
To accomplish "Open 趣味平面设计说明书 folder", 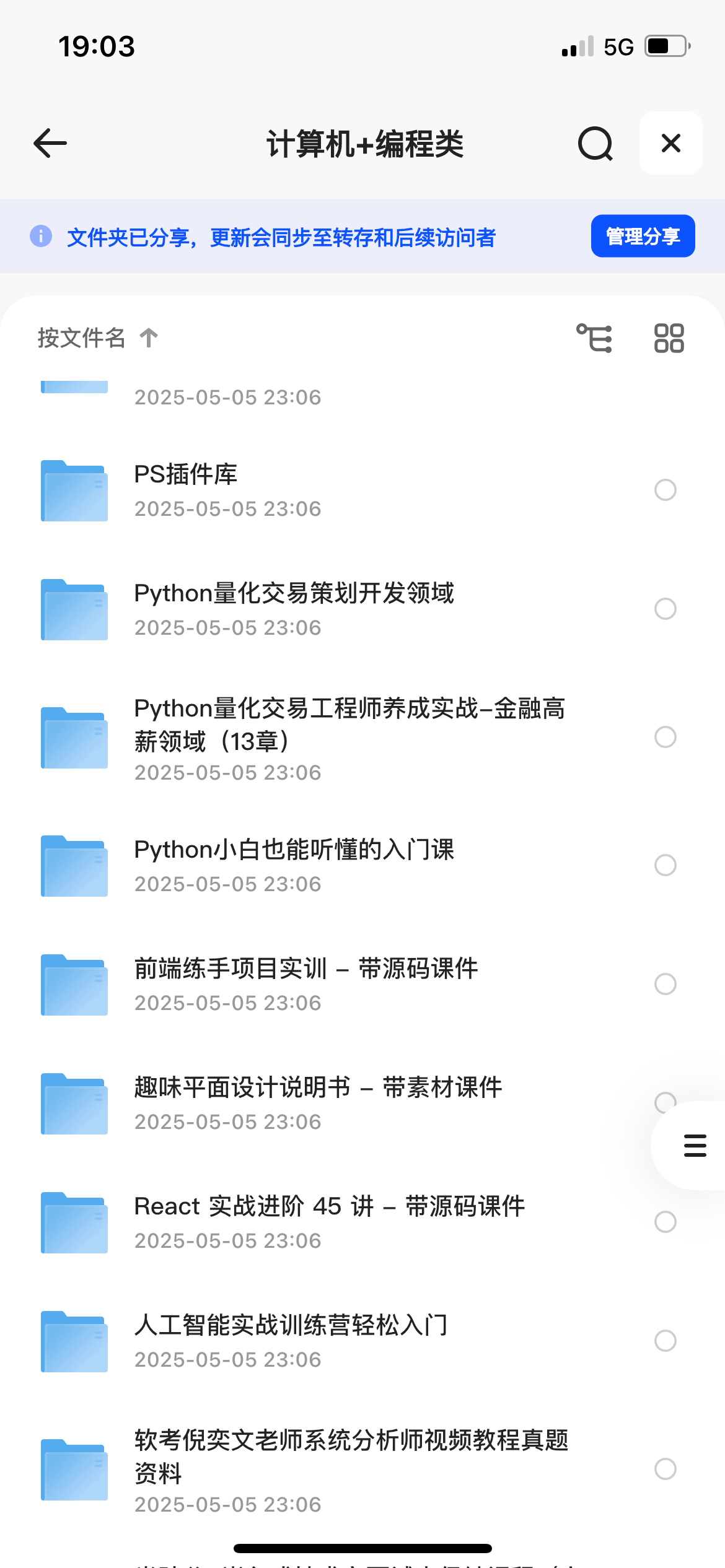I will (x=317, y=1088).
